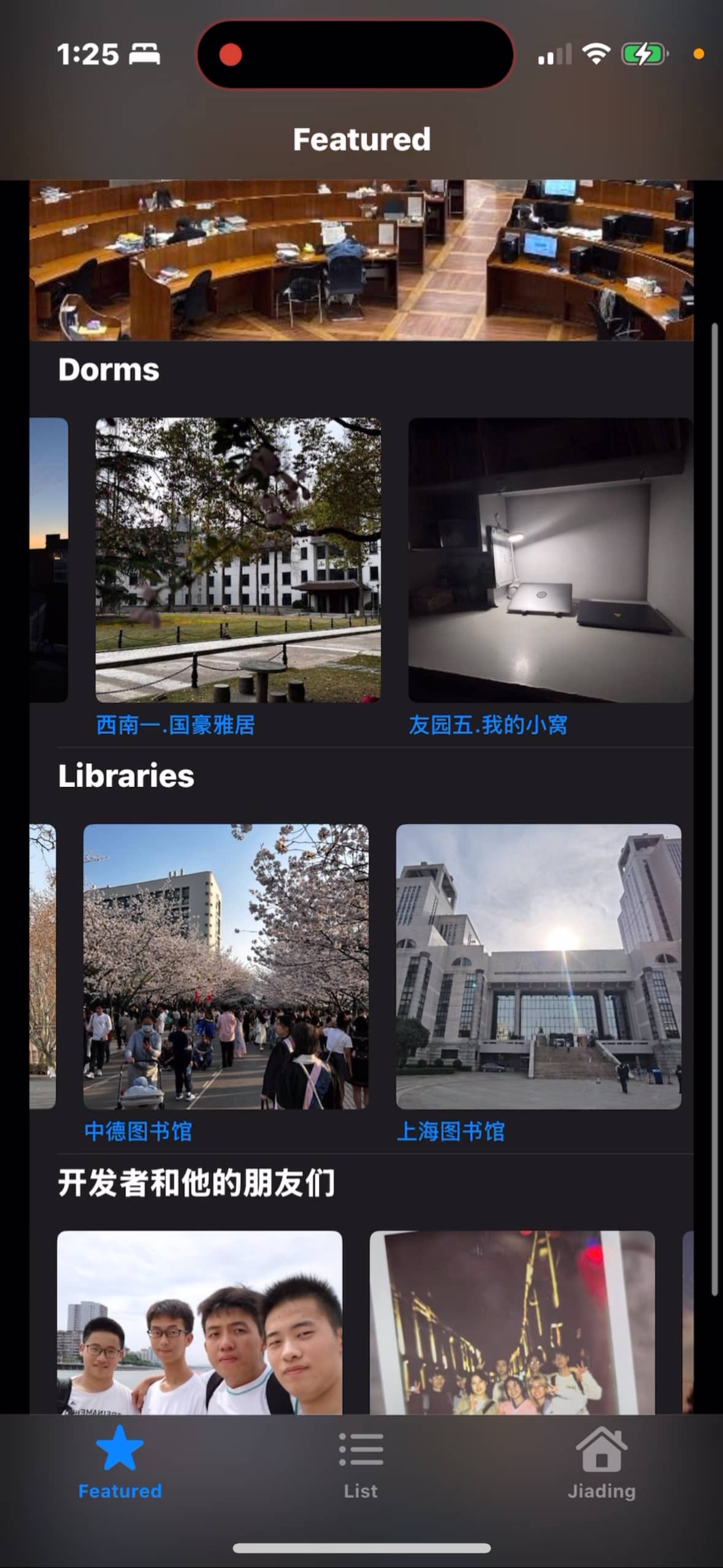The image size is (723, 1568).
Task: Switch to the List tab
Action: (x=361, y=1464)
